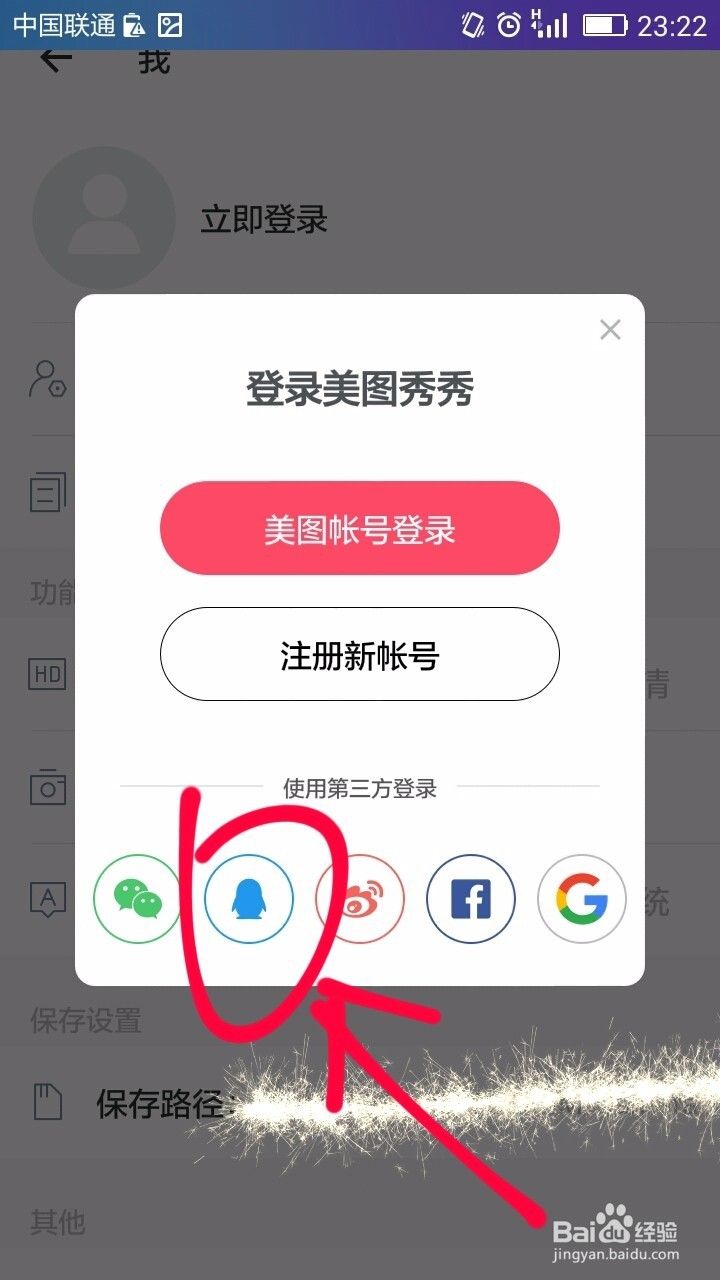Select the QQ penguin login icon
Screen dimensions: 720x1280
point(248,898)
